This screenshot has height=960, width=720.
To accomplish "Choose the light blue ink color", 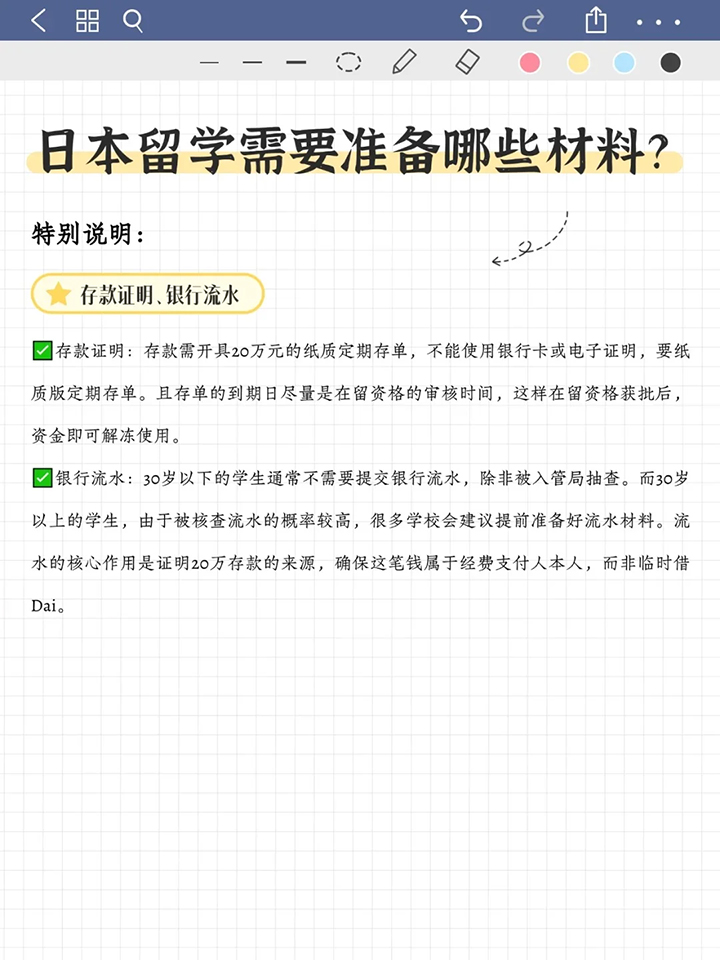I will (625, 63).
